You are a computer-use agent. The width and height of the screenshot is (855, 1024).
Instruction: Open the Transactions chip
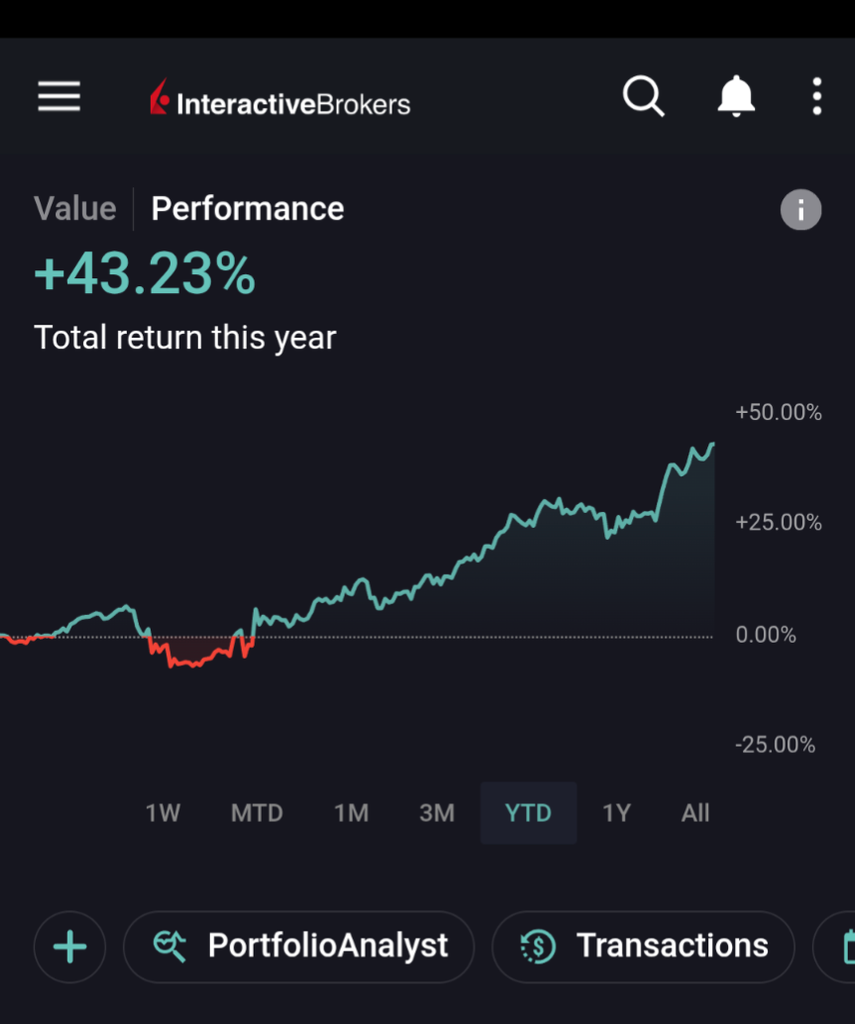(x=643, y=946)
